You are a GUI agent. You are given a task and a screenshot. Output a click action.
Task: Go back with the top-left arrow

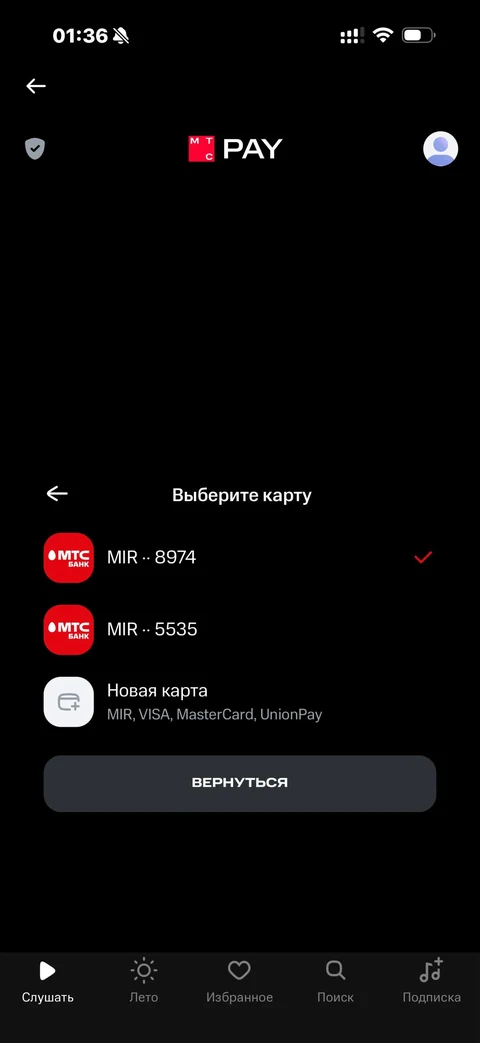pos(36,86)
